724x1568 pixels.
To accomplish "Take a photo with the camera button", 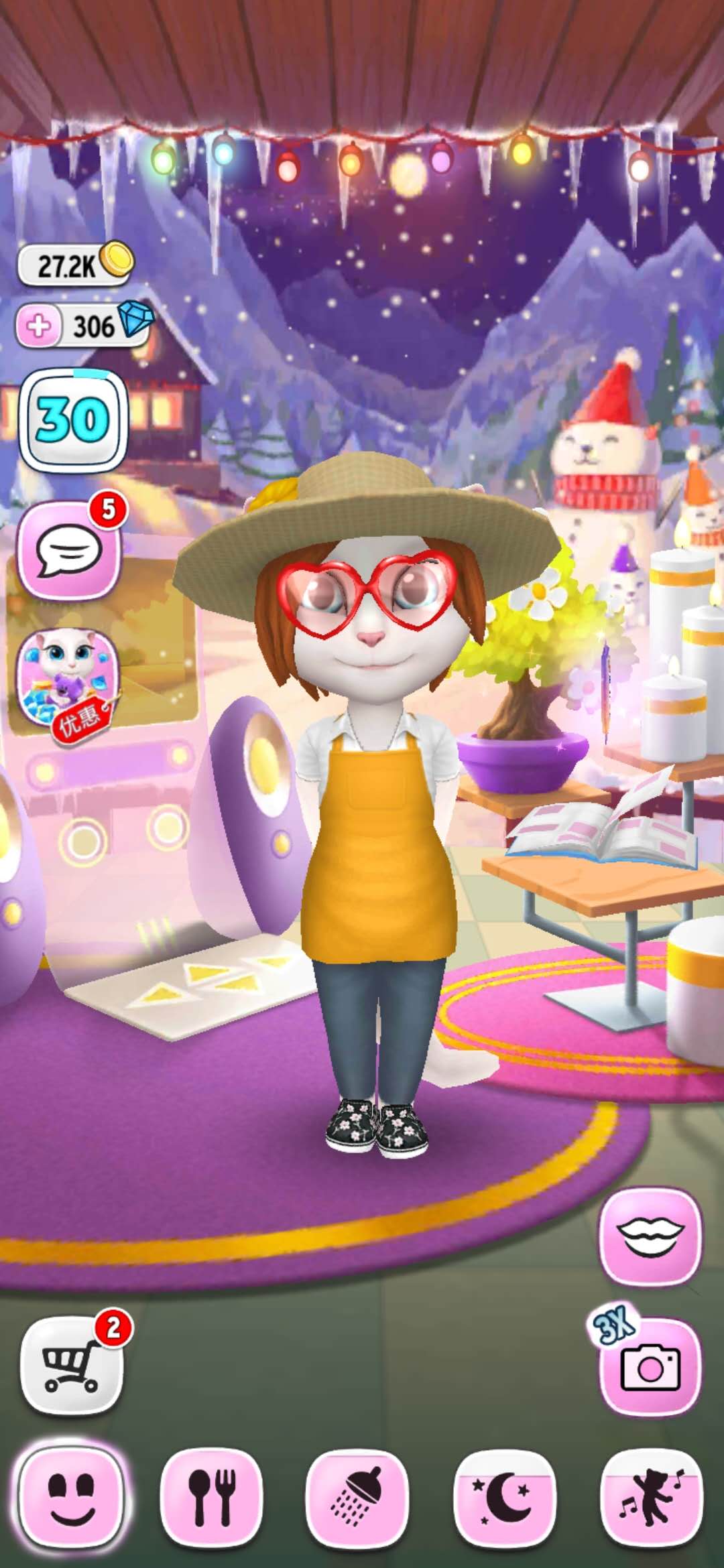I will coord(650,1367).
